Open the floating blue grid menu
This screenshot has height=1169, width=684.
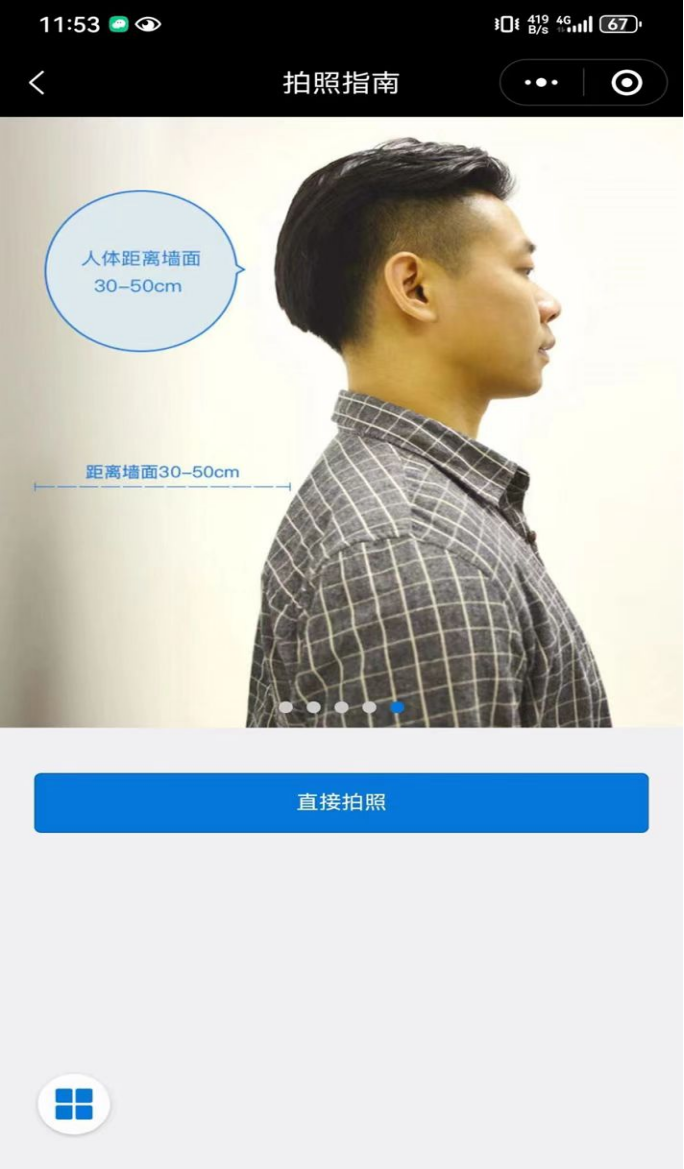coord(74,1104)
